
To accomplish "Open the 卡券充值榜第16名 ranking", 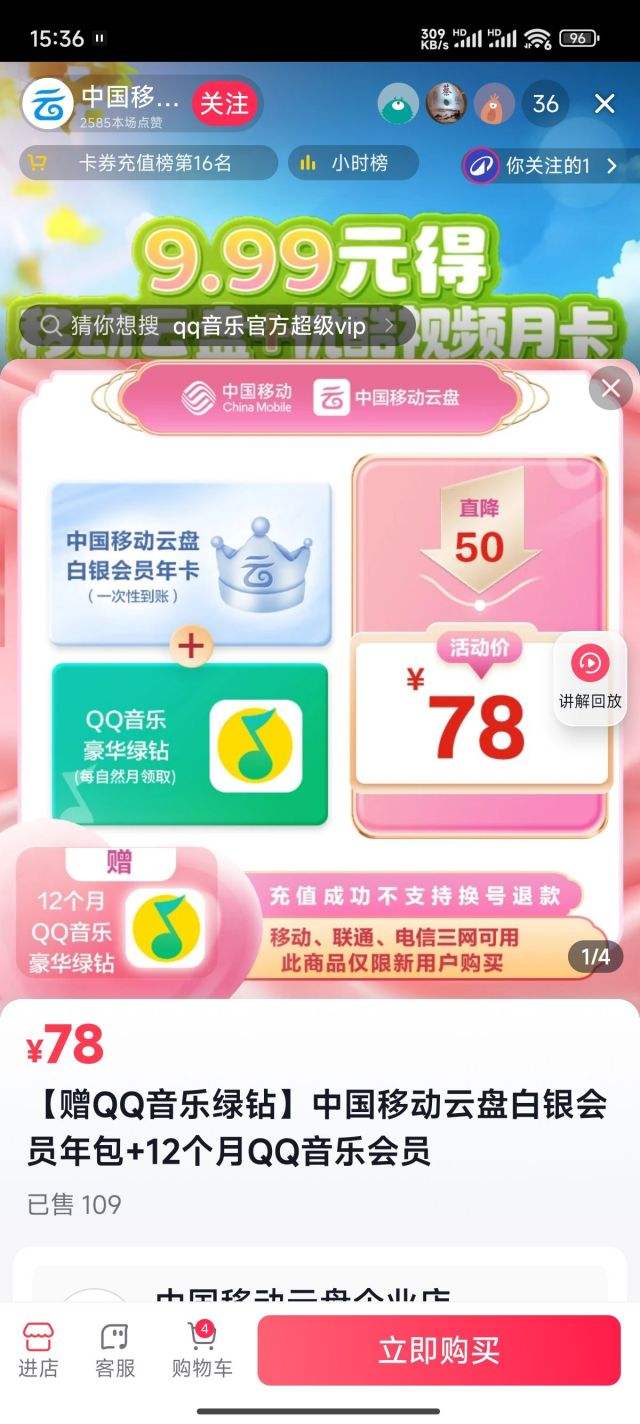I will click(148, 163).
